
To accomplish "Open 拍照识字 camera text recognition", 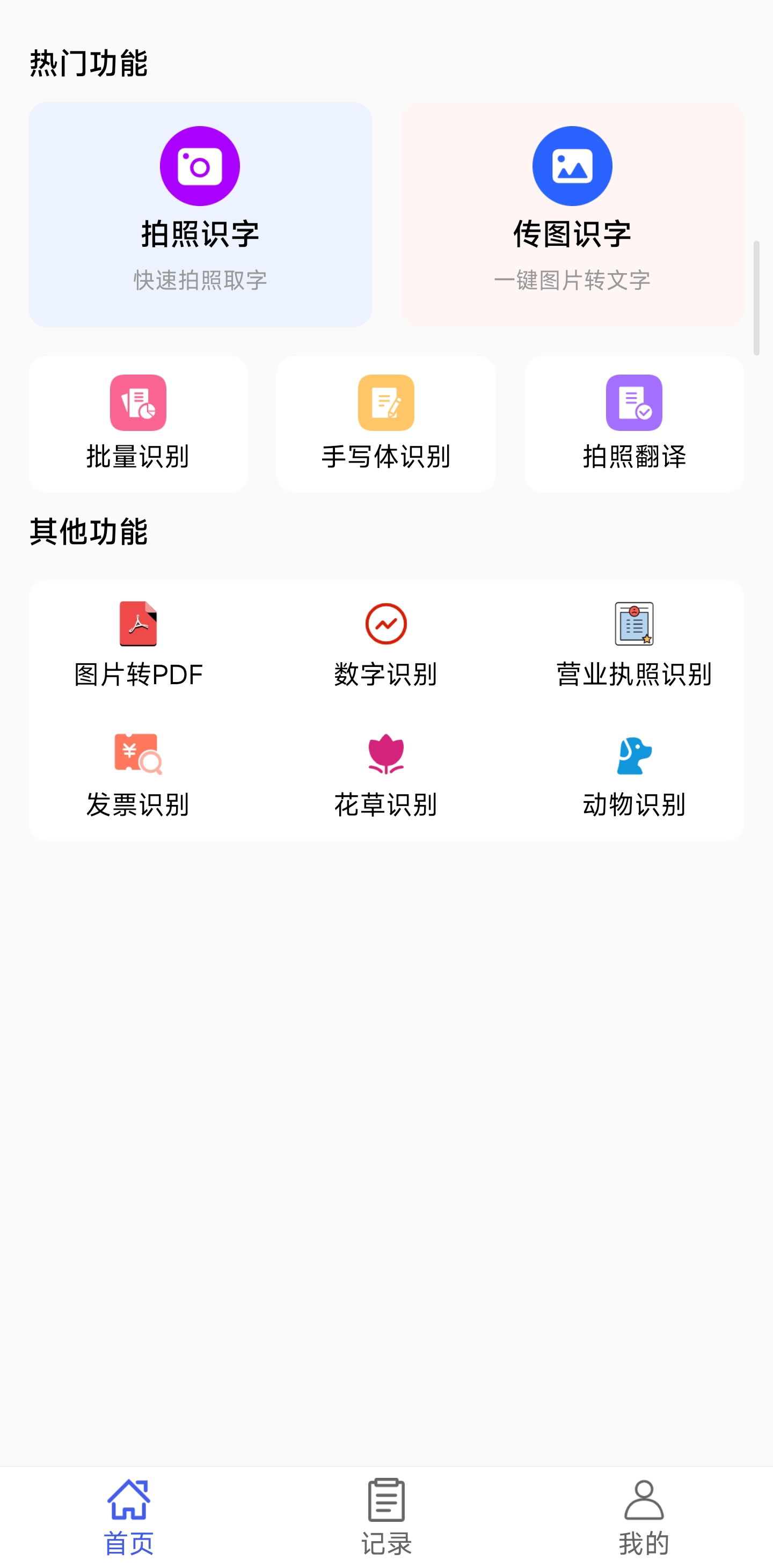I will click(x=200, y=214).
